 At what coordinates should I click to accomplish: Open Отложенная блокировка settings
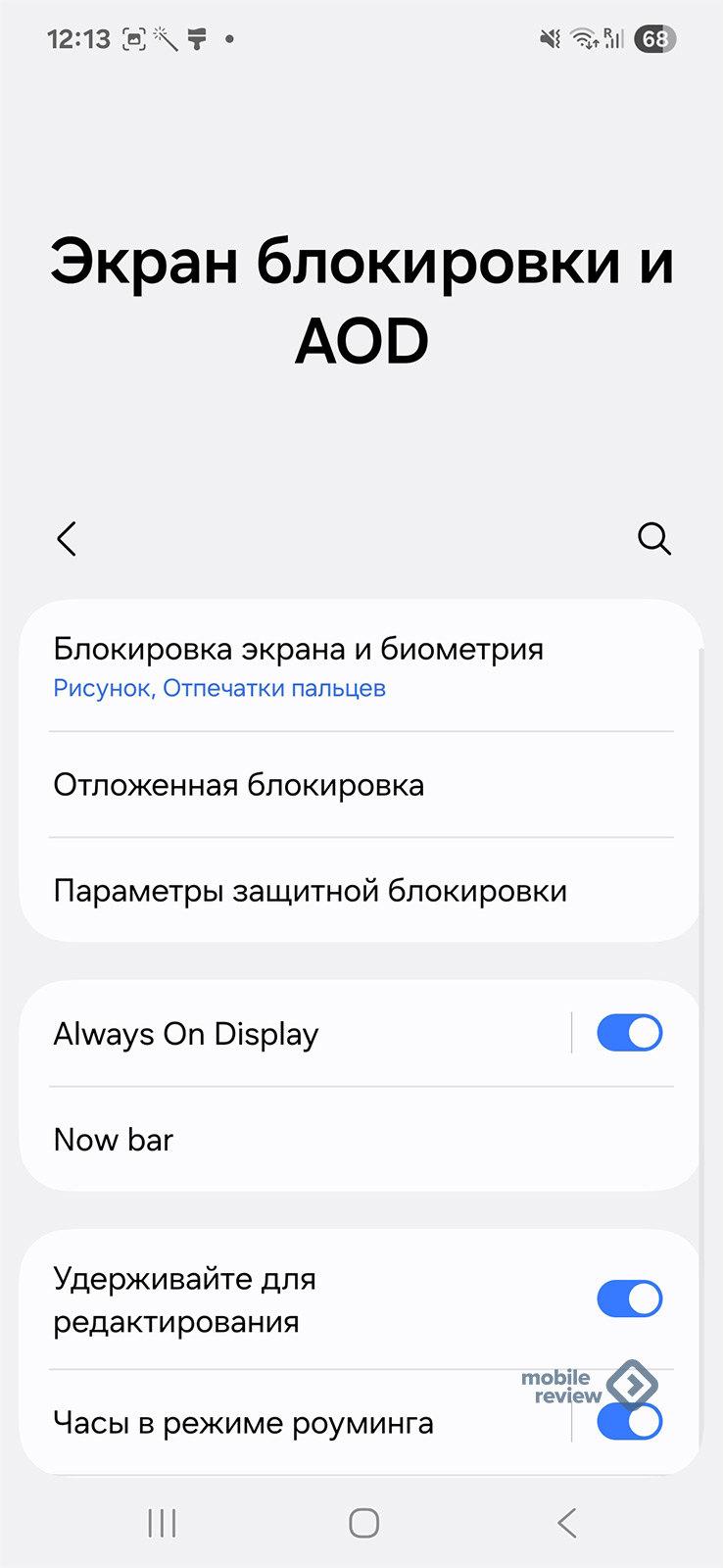(361, 785)
